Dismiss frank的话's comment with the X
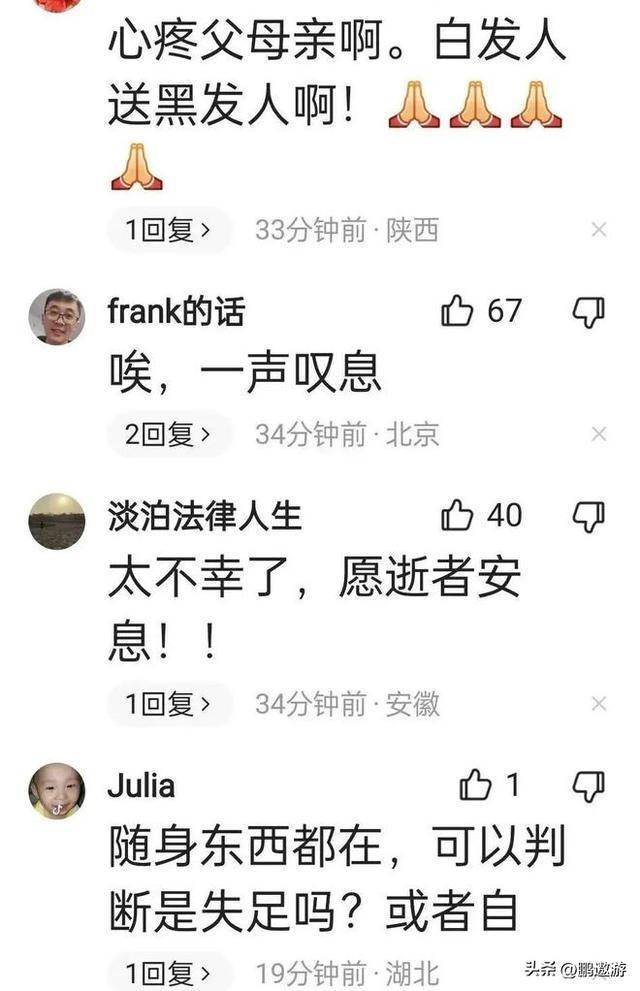Image resolution: width=640 pixels, height=991 pixels. tap(599, 435)
